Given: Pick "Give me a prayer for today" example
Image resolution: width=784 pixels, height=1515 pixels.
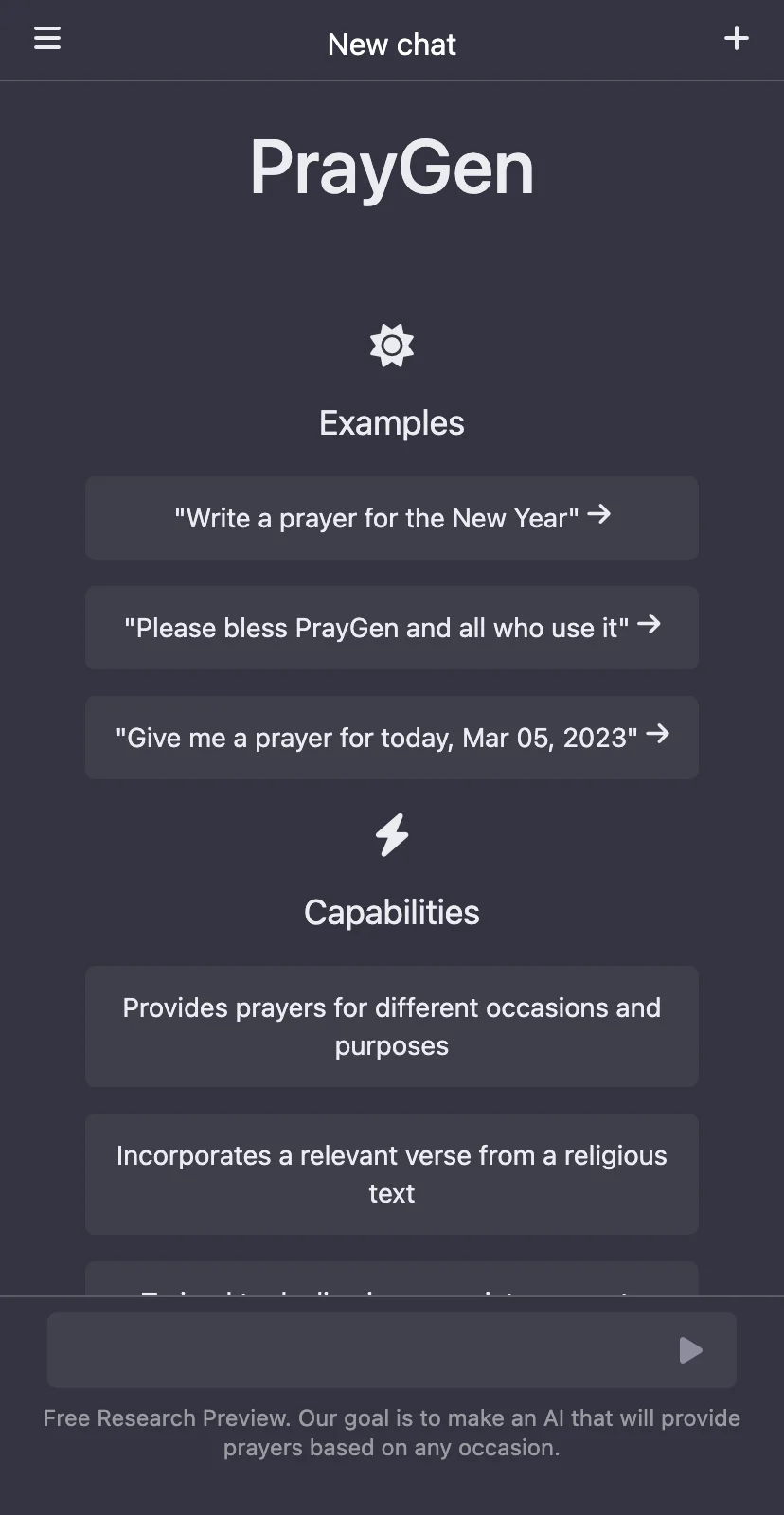Looking at the screenshot, I should 392,738.
